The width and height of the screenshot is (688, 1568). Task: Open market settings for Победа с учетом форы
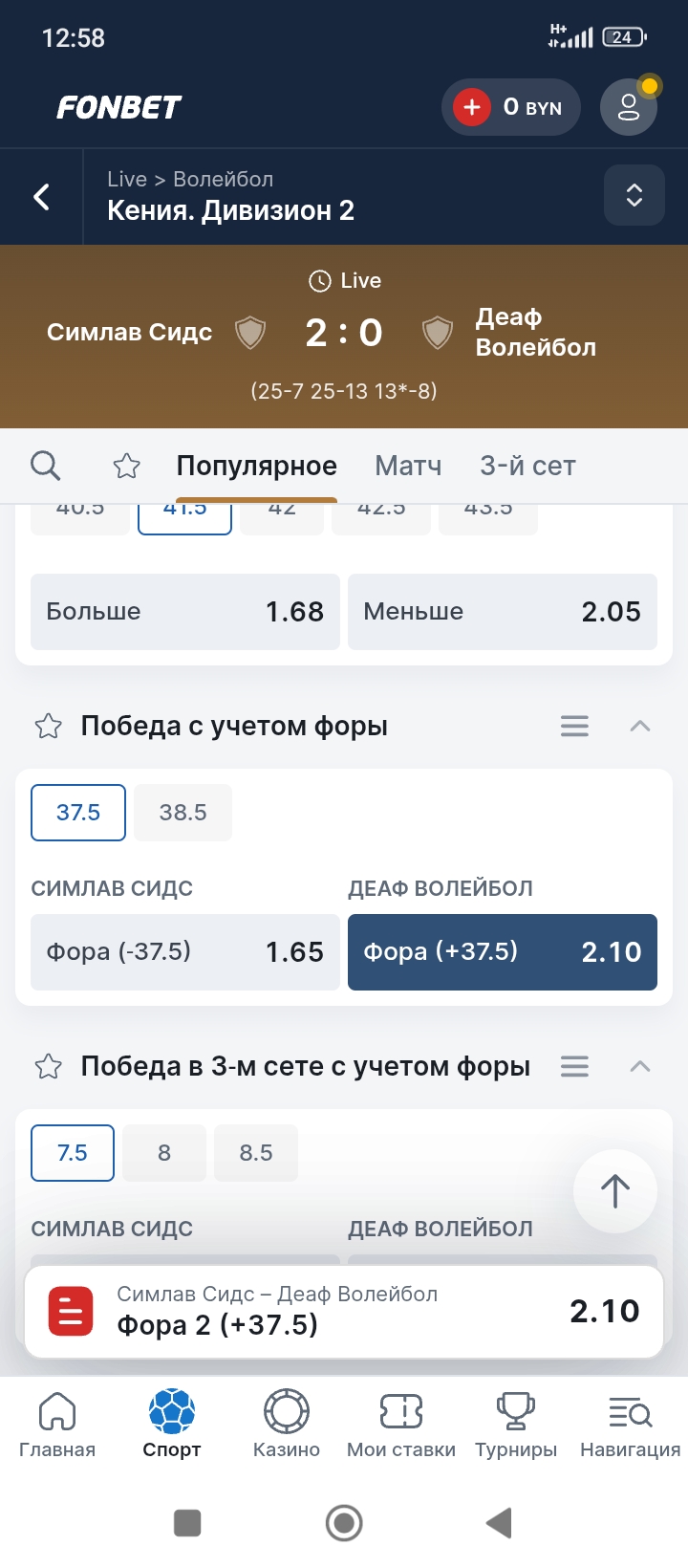click(x=573, y=726)
